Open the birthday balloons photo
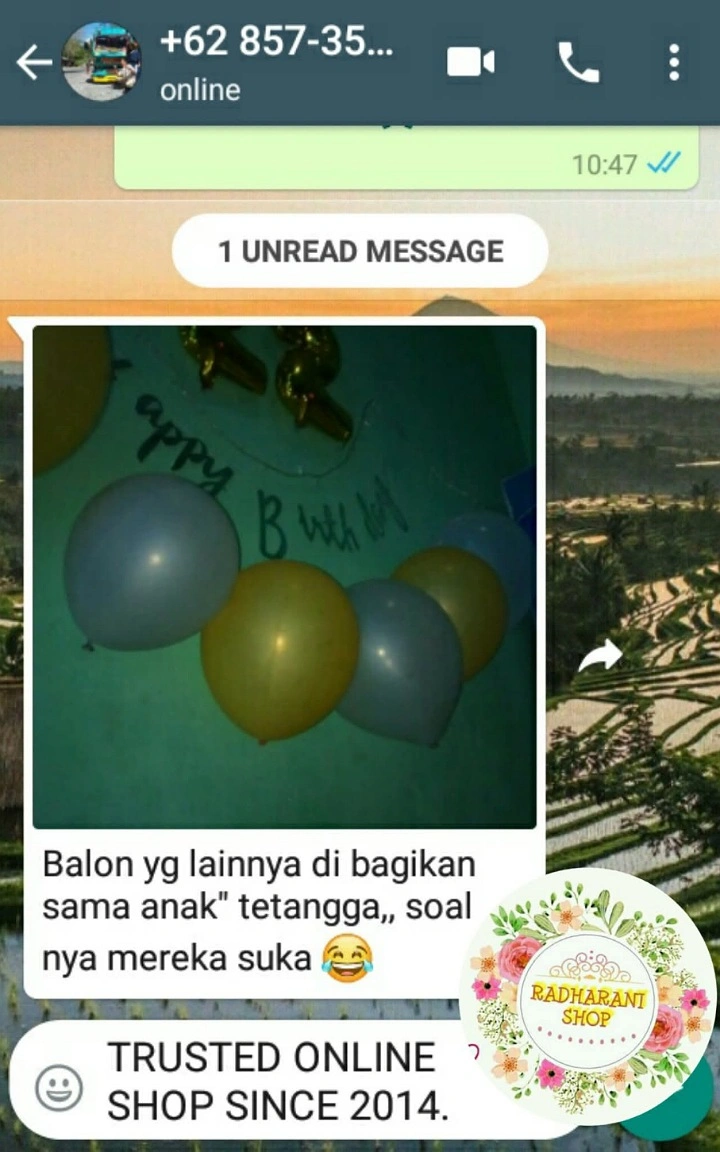 click(x=284, y=576)
